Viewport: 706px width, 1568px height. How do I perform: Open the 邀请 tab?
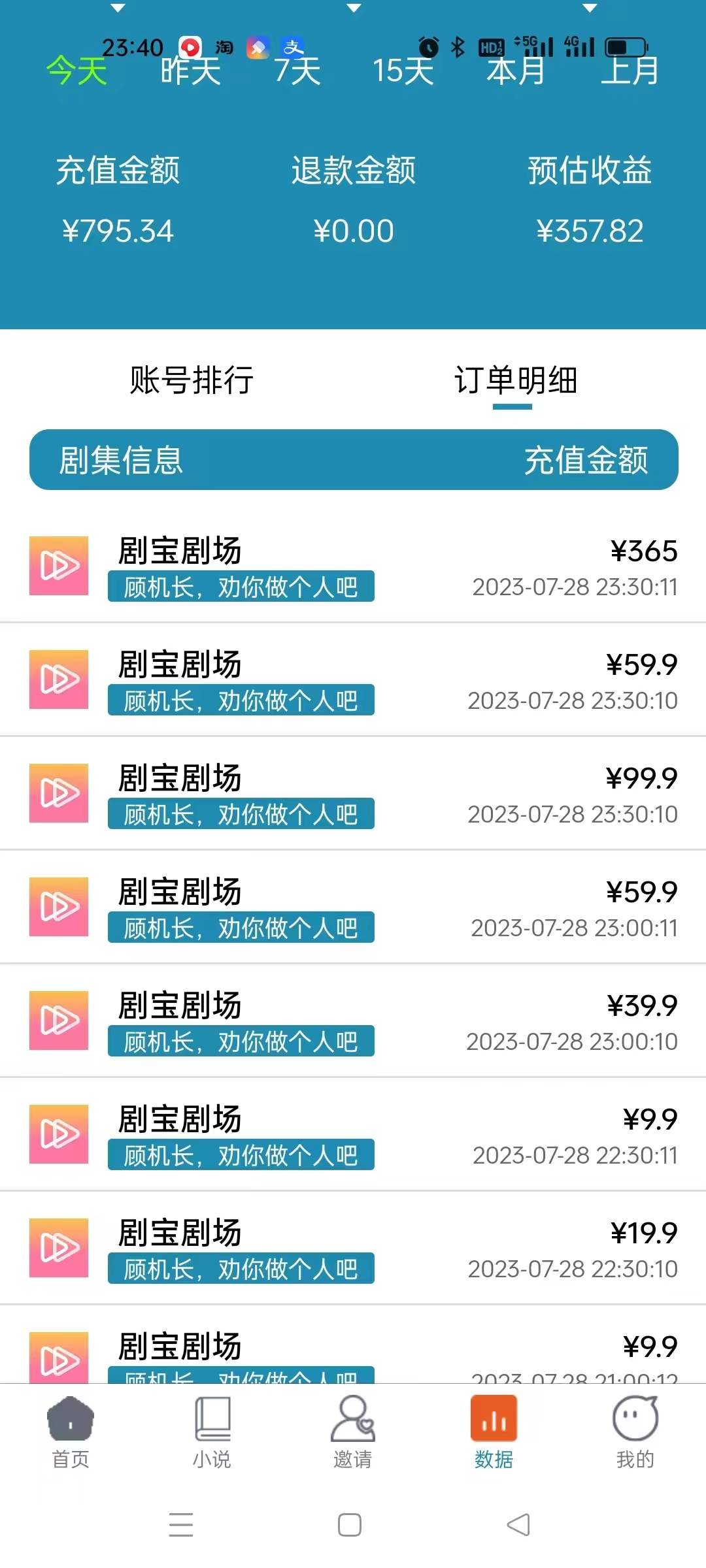pyautogui.click(x=353, y=1432)
